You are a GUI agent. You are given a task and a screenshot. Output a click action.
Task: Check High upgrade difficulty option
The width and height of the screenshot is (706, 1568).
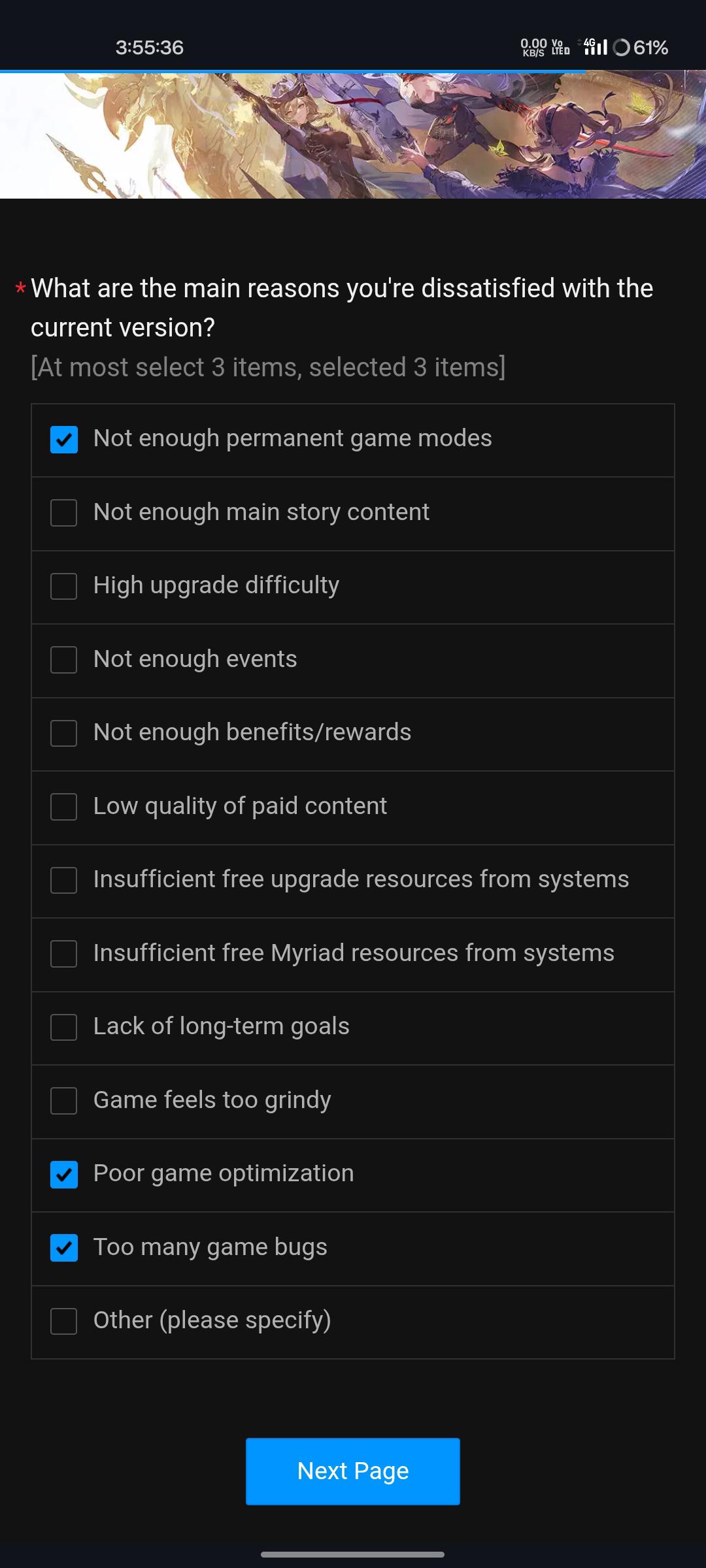click(64, 586)
